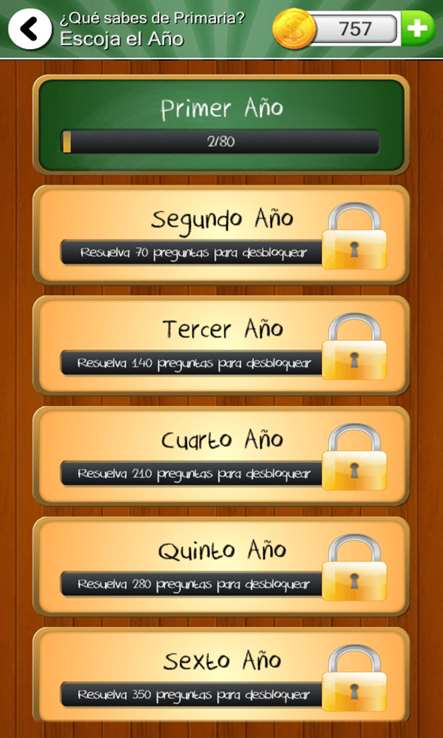Screen dimensions: 443x738
Task: Tap the locked Sexto Año card
Action: (221, 676)
